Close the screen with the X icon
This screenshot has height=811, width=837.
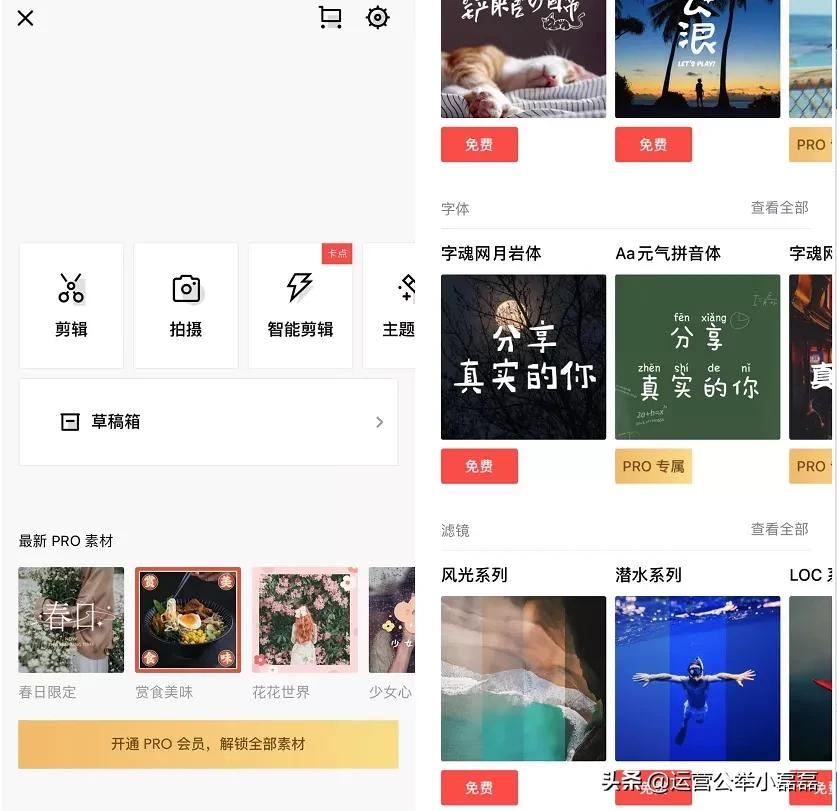pos(26,18)
